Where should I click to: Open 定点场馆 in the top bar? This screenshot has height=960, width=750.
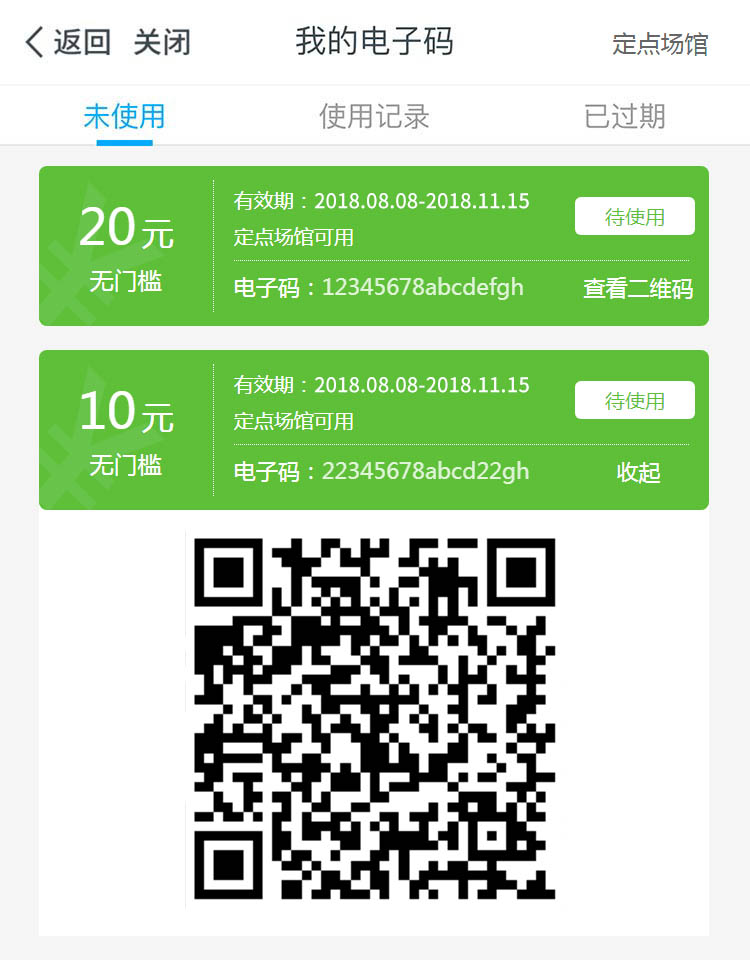tap(660, 44)
